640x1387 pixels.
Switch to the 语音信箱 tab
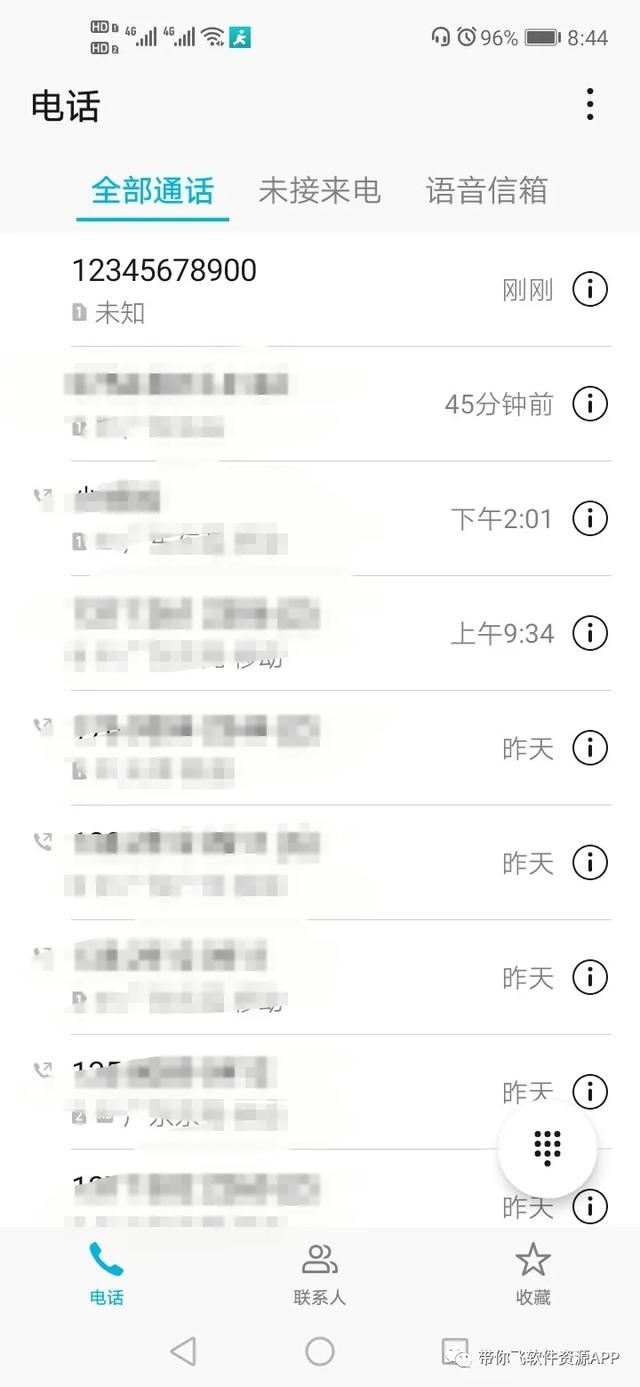(486, 190)
